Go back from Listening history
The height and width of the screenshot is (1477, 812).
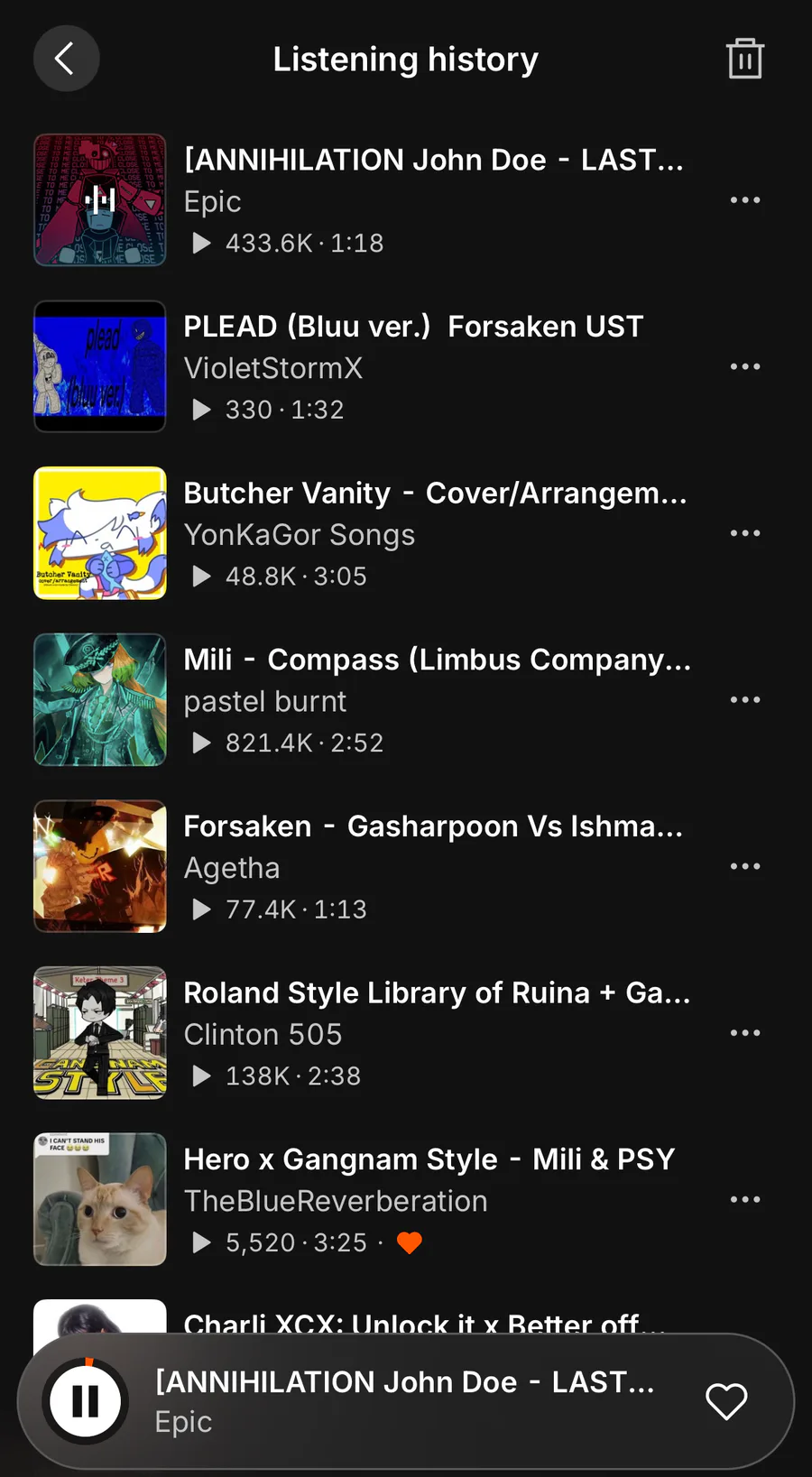tap(66, 59)
